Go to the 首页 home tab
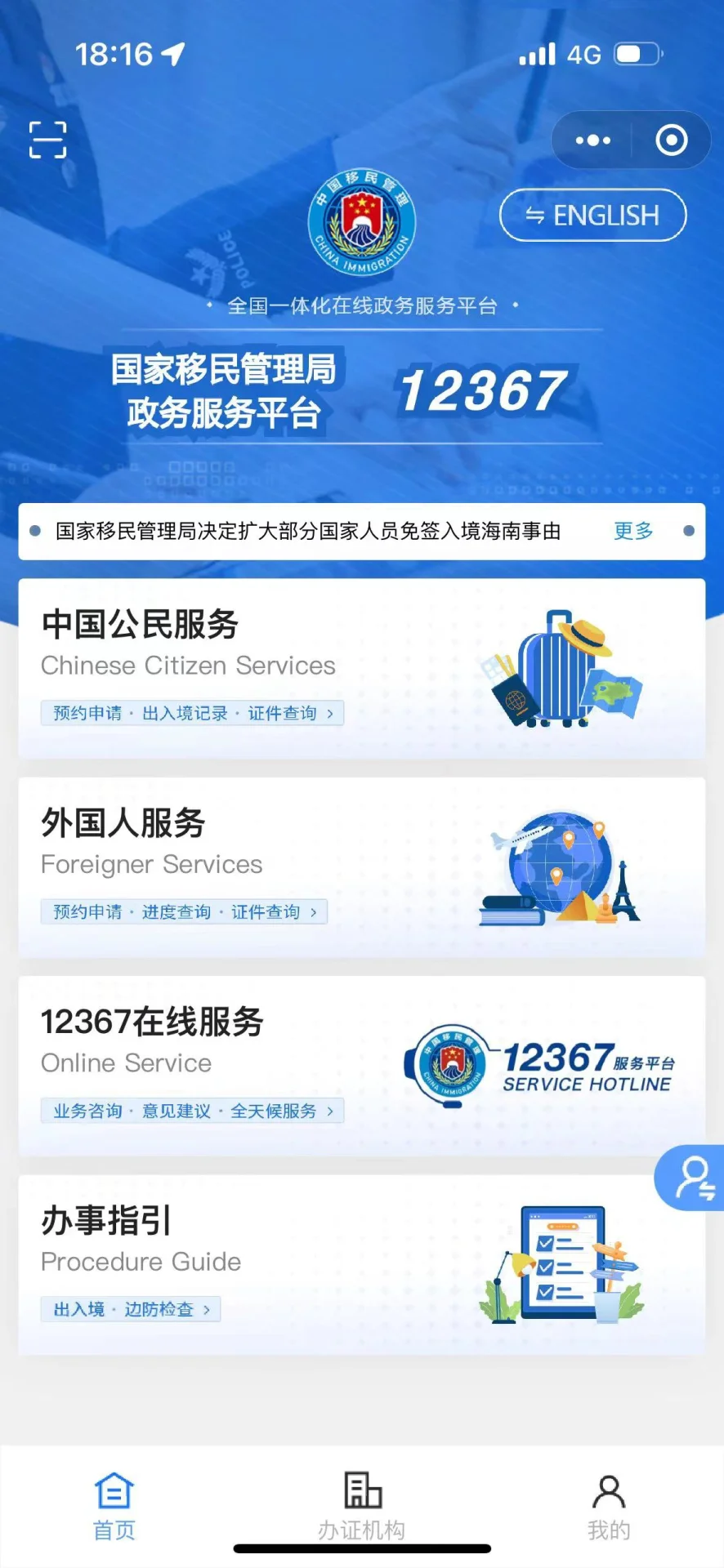The image size is (724, 1568). 114,1507
